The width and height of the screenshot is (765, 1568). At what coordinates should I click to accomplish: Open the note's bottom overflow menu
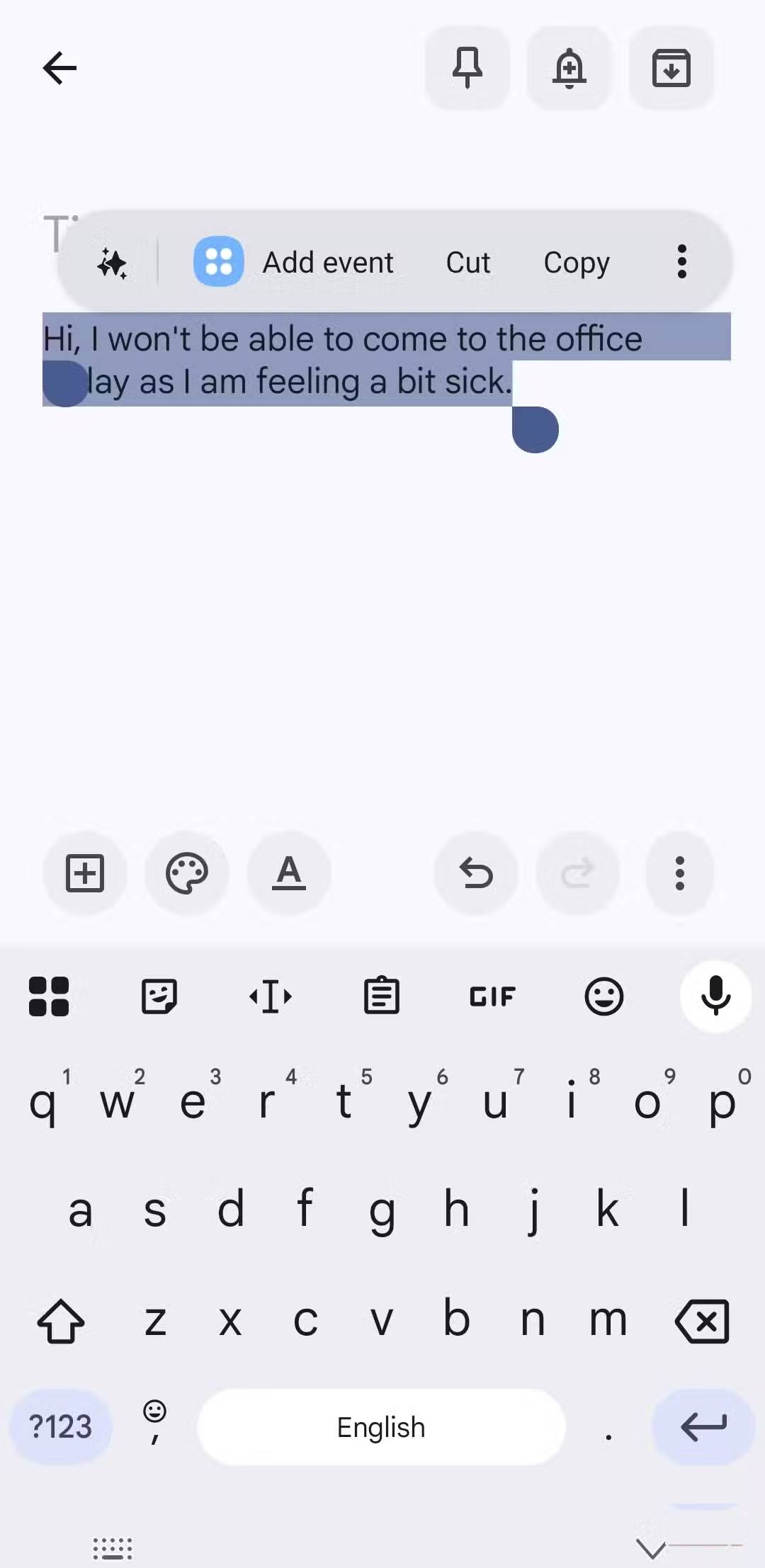(x=680, y=873)
